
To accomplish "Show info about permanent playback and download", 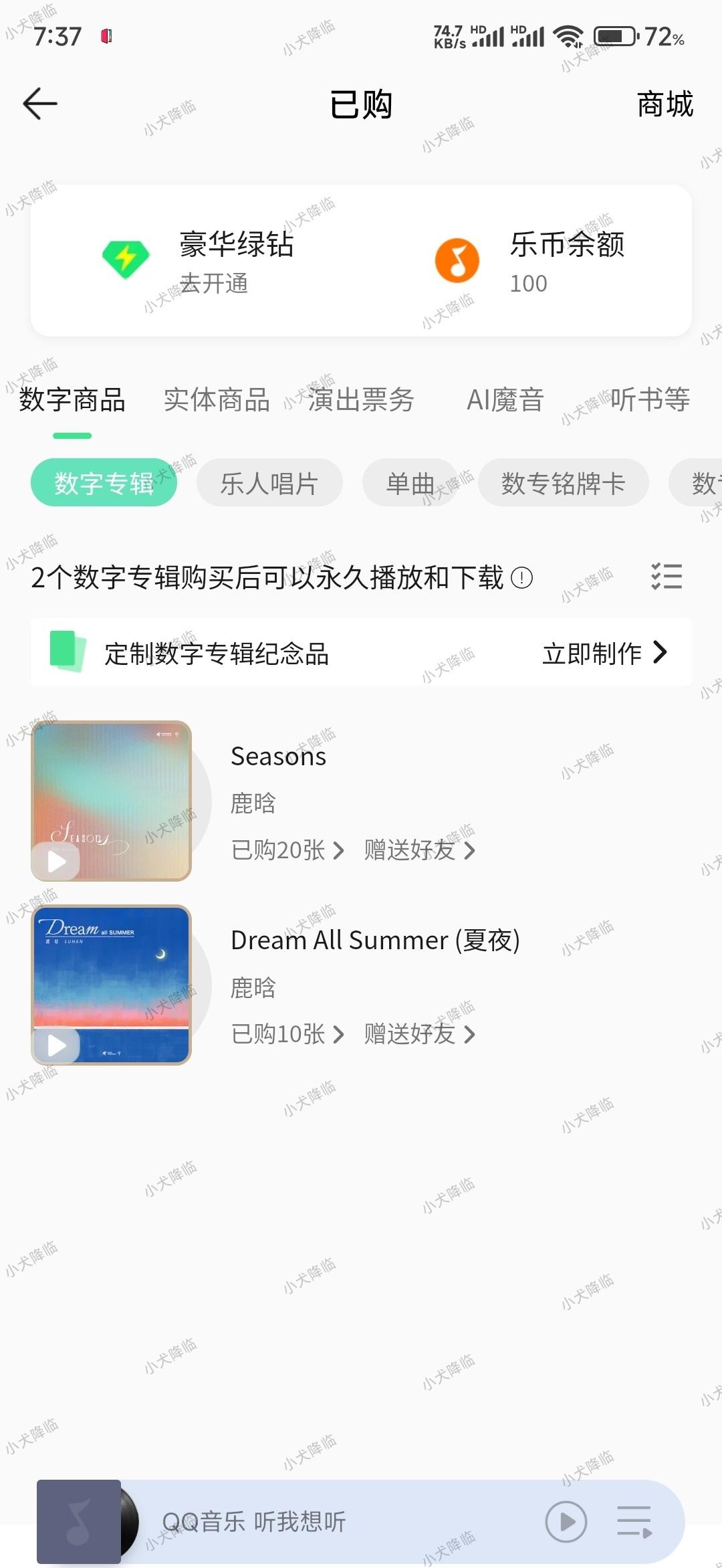I will click(x=522, y=577).
